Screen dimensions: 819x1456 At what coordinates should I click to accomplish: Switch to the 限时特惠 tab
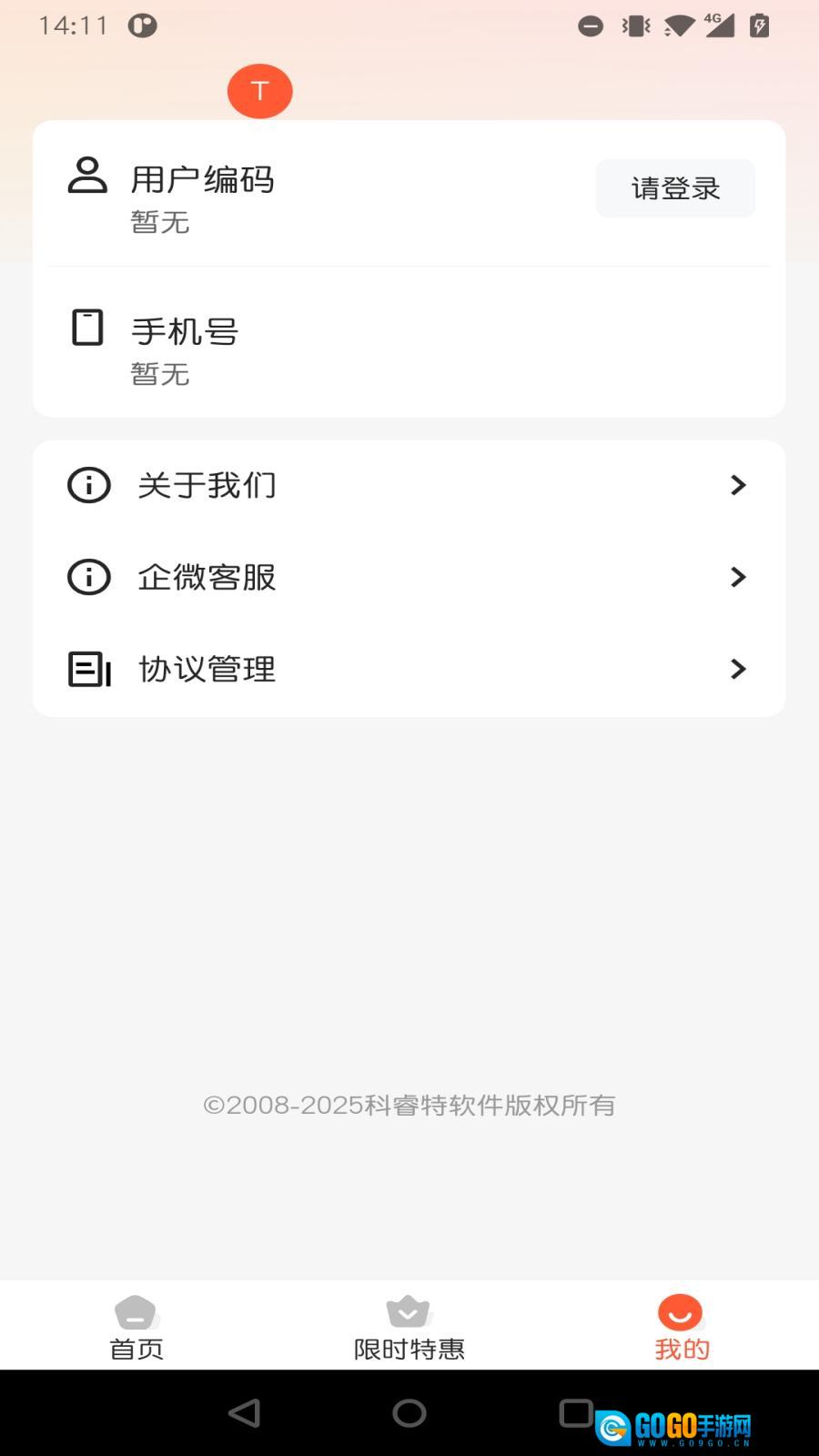(x=409, y=1327)
